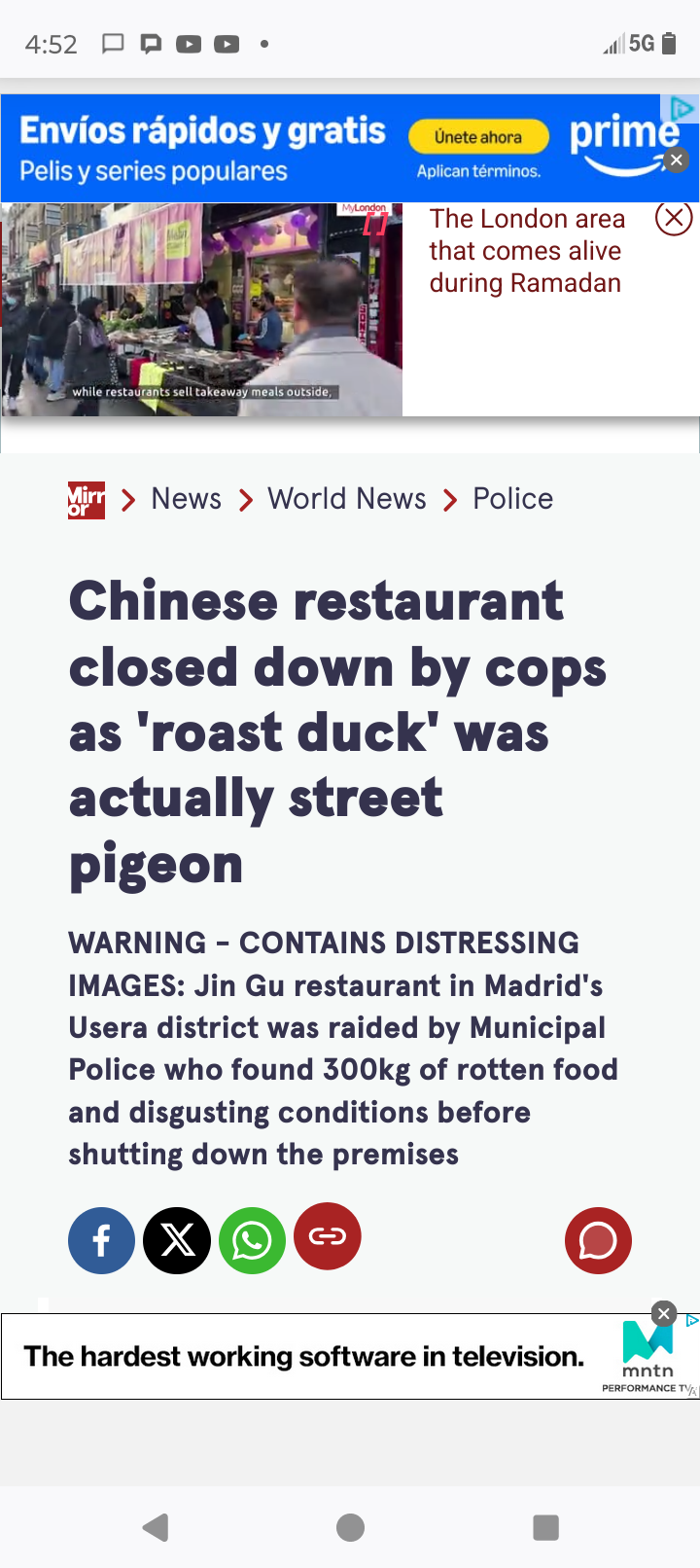Screen dimensions: 700x1568
Task: Open the Mirror home logo breadcrumb
Action: 87,500
